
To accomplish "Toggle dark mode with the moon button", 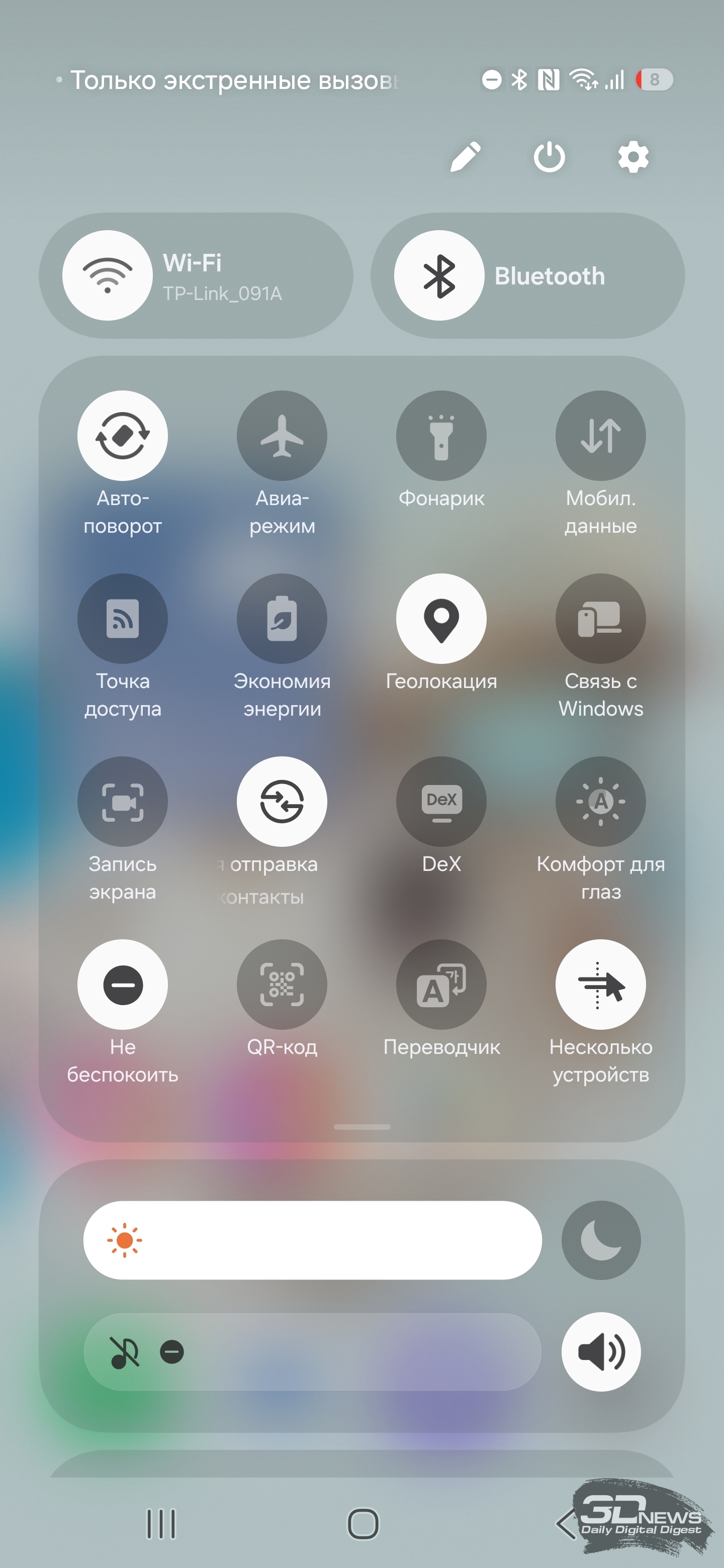I will click(x=601, y=1240).
